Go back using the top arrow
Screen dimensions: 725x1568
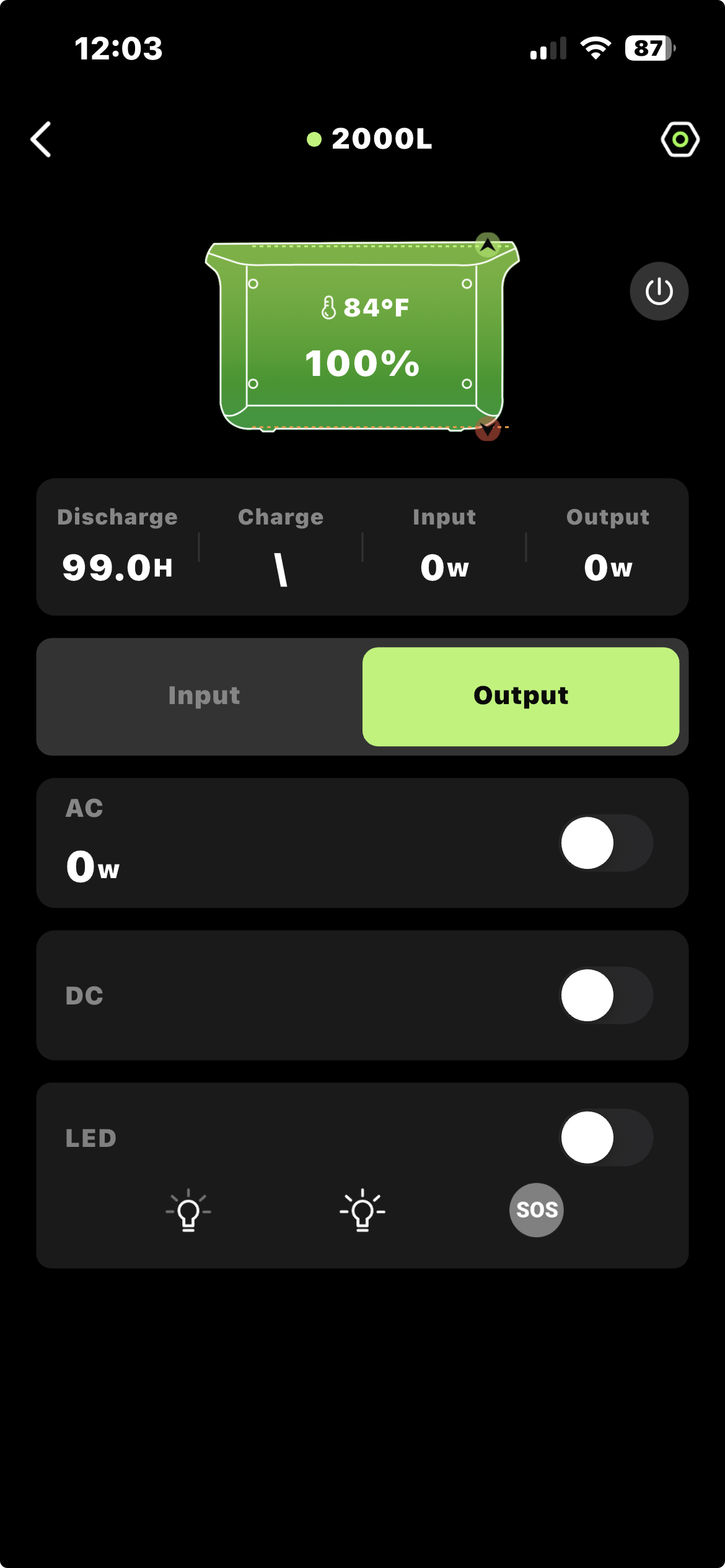tap(42, 139)
